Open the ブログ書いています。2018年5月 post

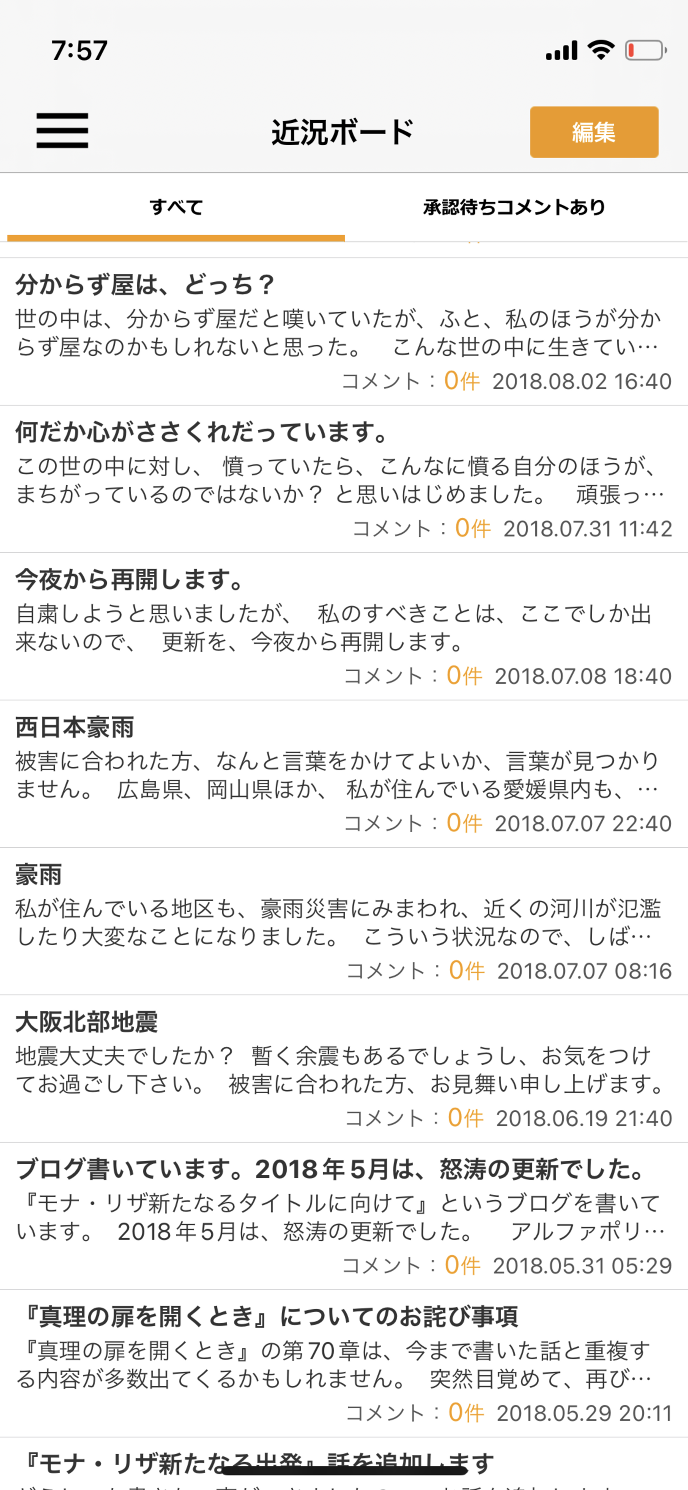pyautogui.click(x=344, y=1215)
